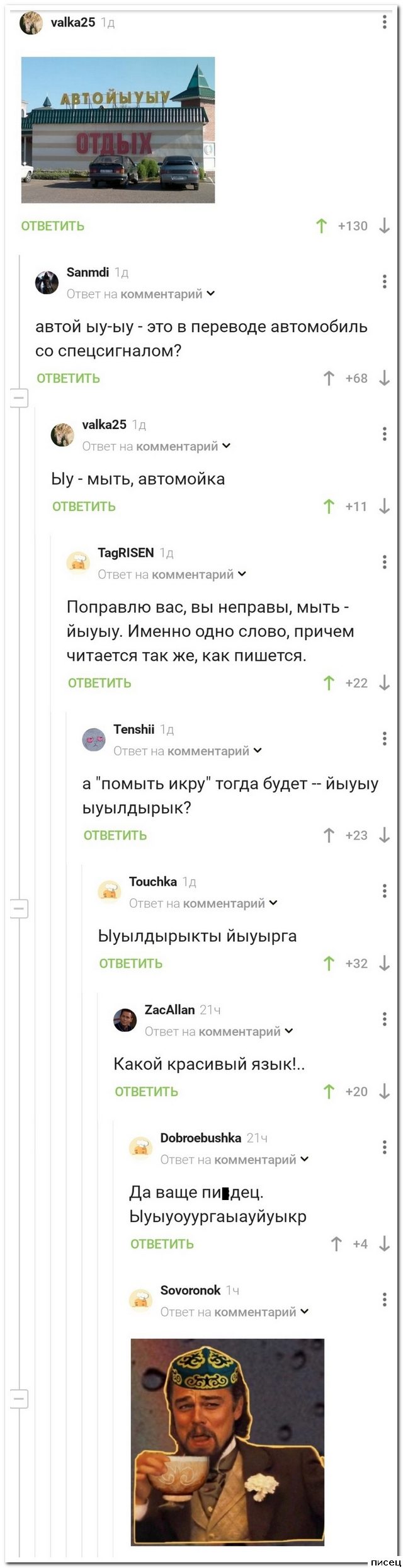This screenshot has width=403, height=1568.
Task: Open the overflow menu on valka25's top comment
Action: pos(384,23)
